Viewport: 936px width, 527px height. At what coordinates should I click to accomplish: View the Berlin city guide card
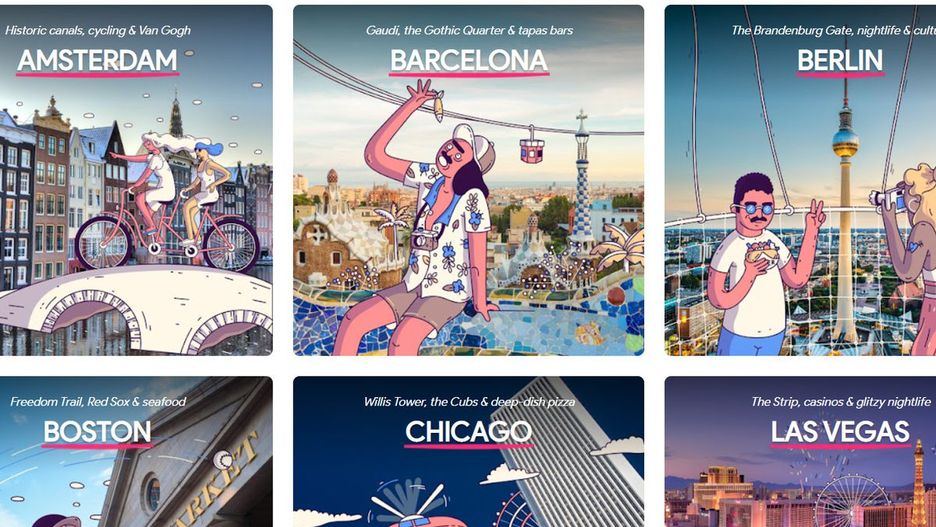coord(800,180)
